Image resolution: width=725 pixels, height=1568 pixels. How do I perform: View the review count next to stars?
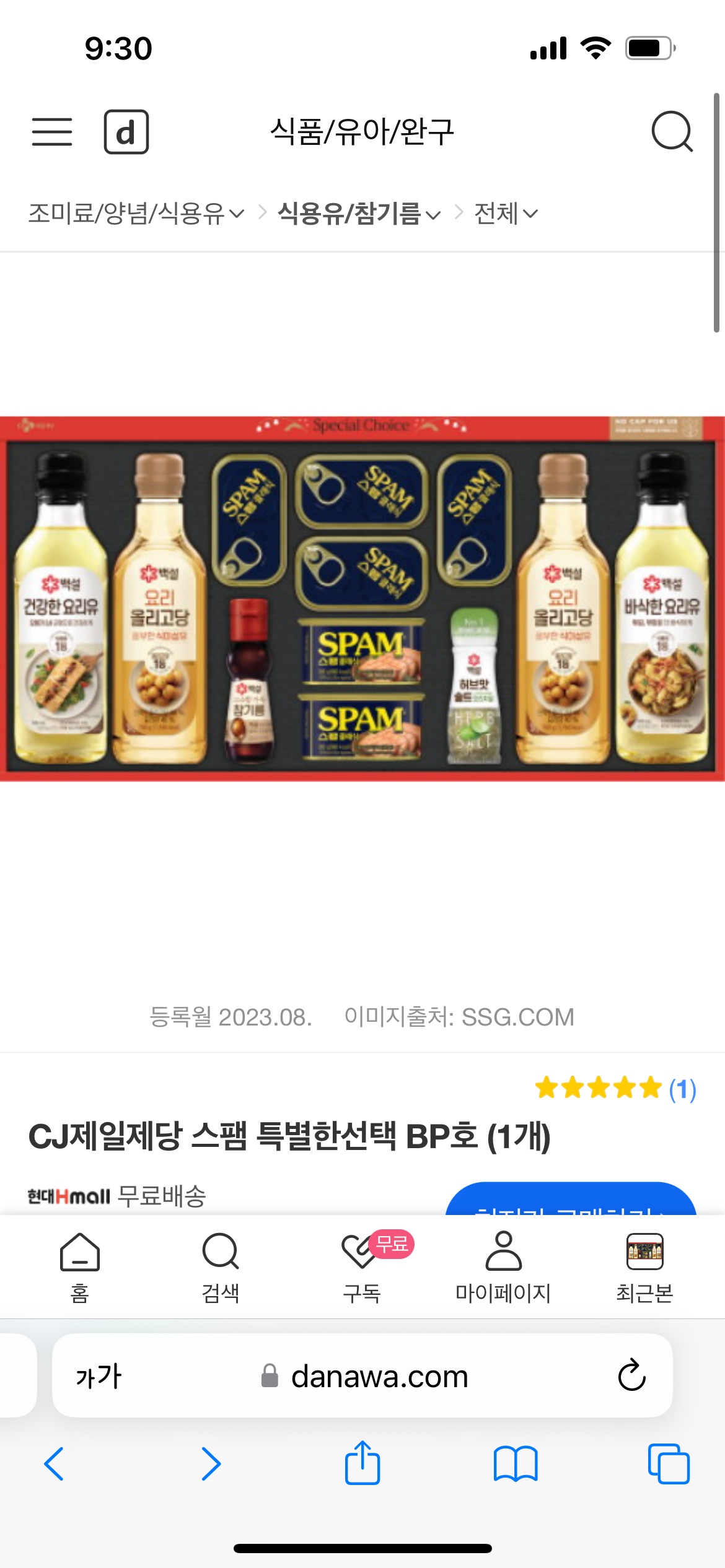coord(682,1088)
